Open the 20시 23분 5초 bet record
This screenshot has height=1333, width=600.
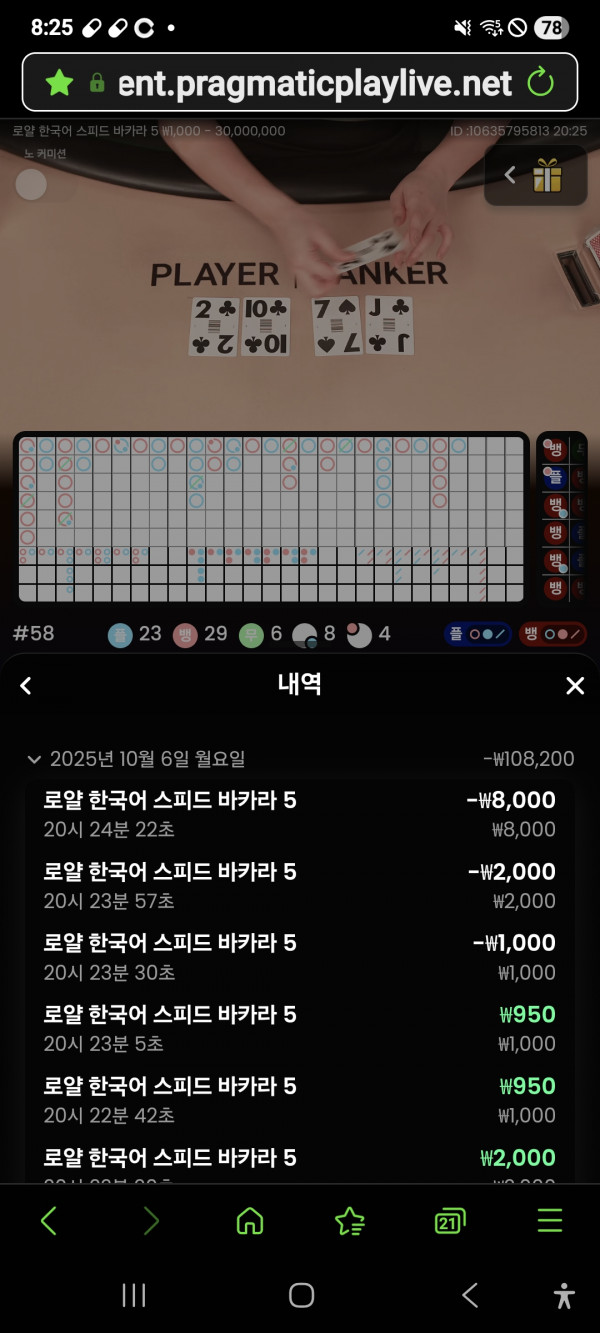[300, 1028]
